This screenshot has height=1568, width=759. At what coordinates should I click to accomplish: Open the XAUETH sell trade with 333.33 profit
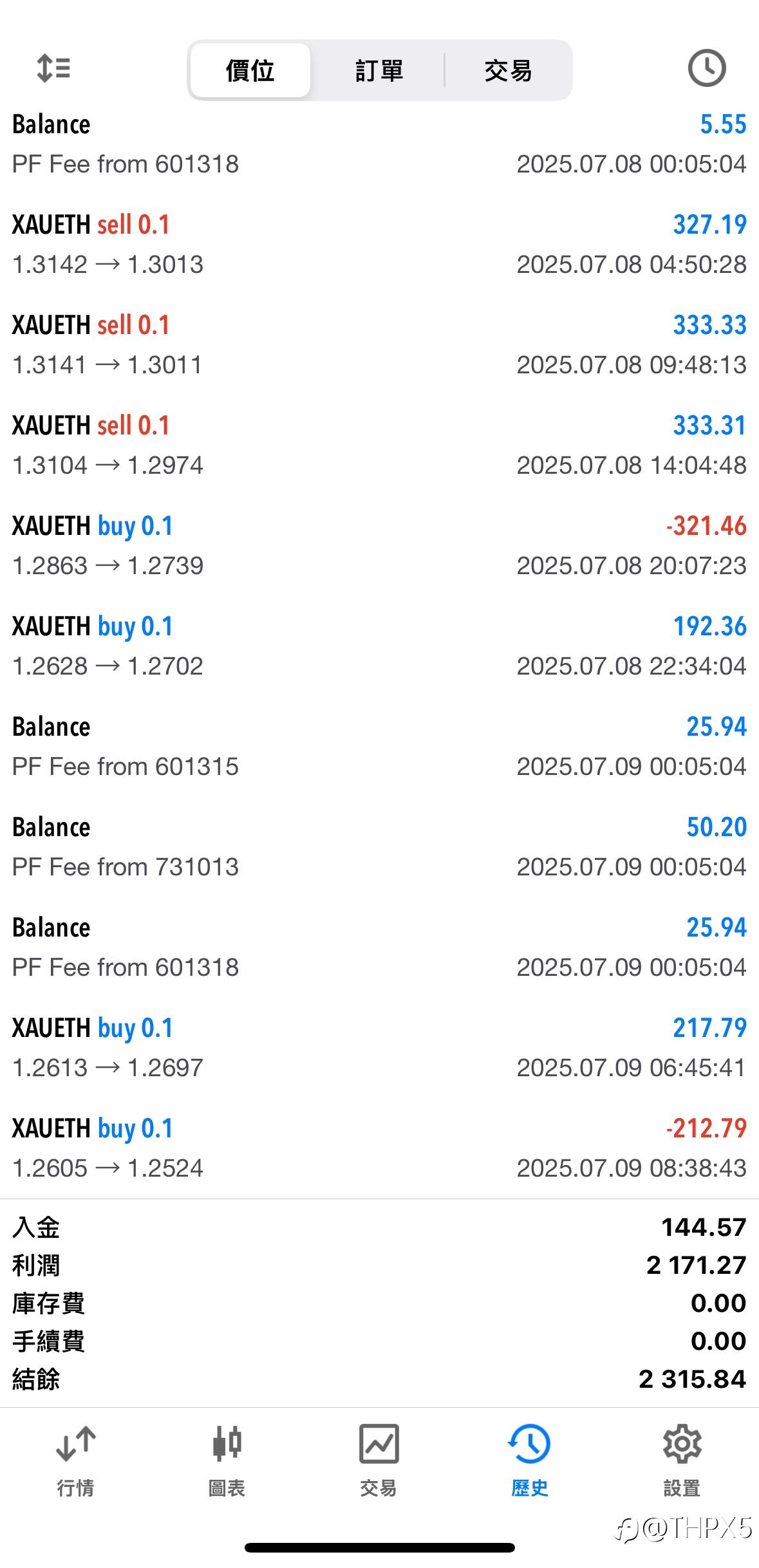[379, 345]
